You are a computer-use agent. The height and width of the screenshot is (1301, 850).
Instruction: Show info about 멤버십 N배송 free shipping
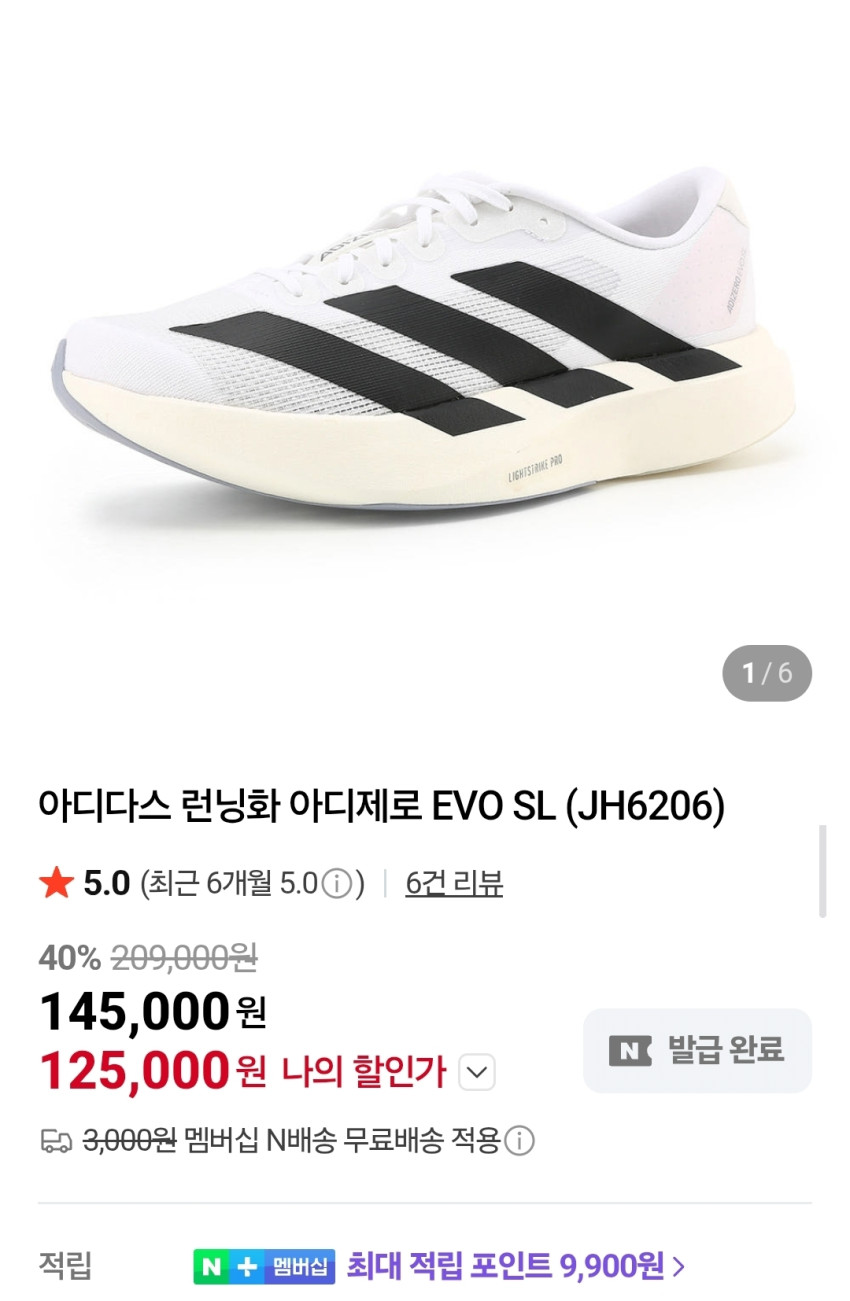pos(520,1141)
